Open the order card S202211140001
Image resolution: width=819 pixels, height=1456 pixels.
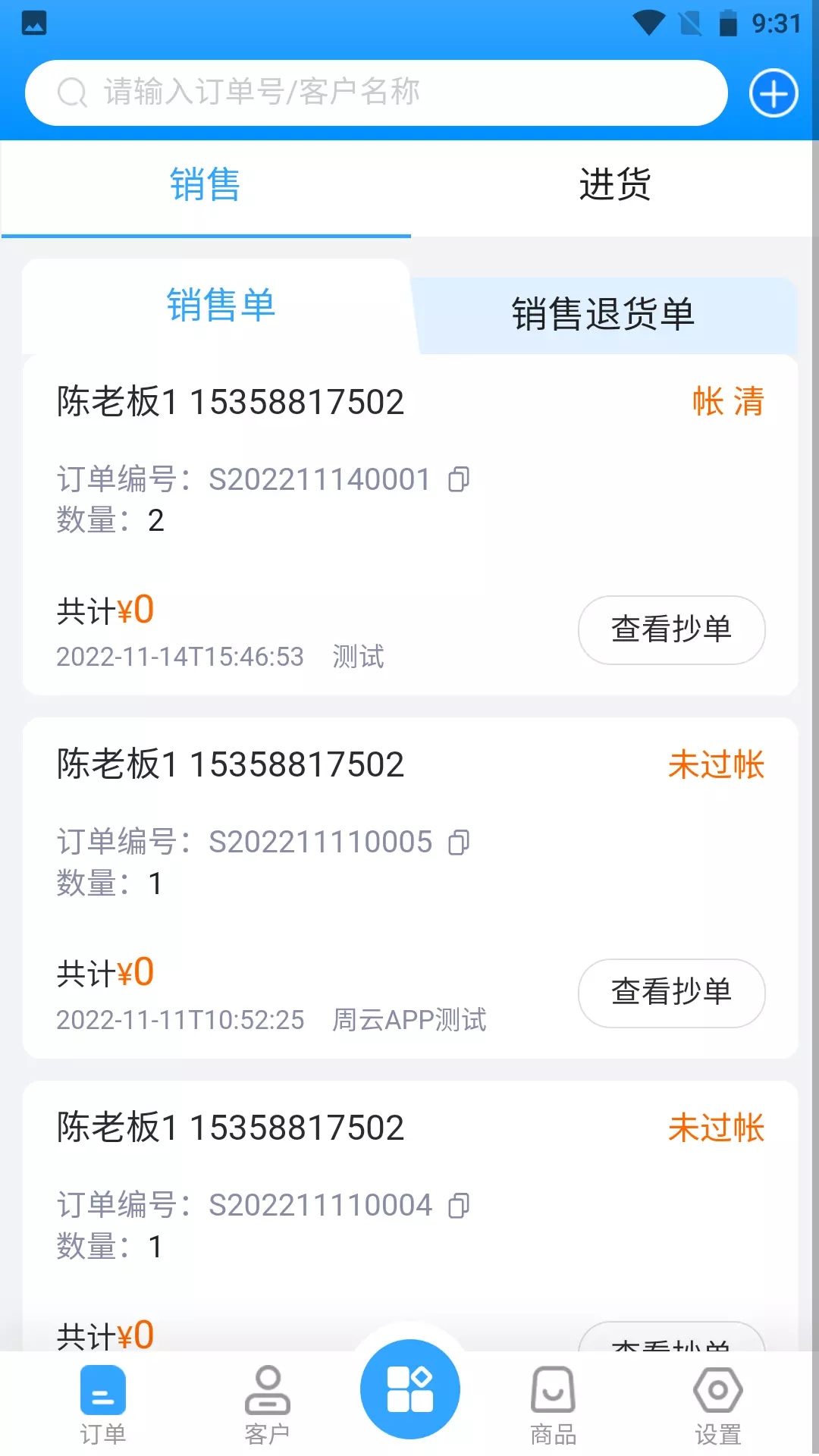pos(410,525)
